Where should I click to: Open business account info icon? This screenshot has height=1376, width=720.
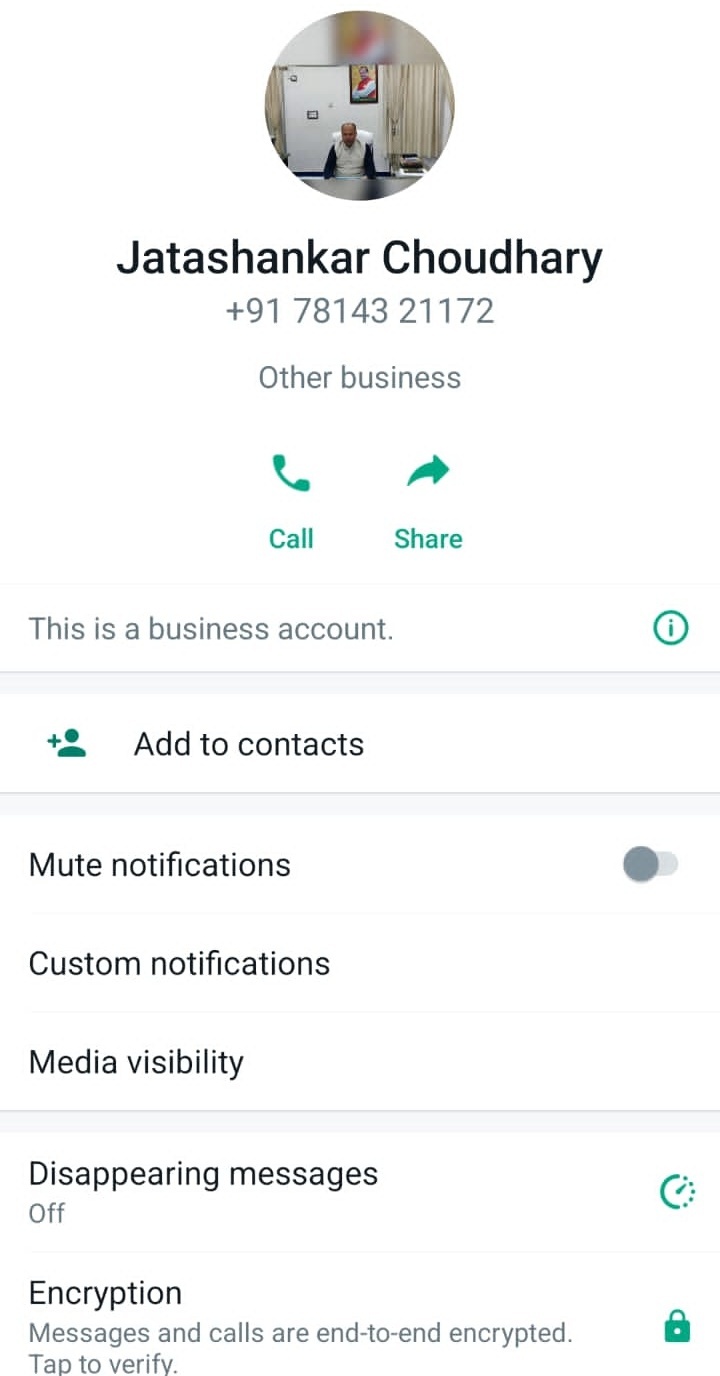click(670, 629)
